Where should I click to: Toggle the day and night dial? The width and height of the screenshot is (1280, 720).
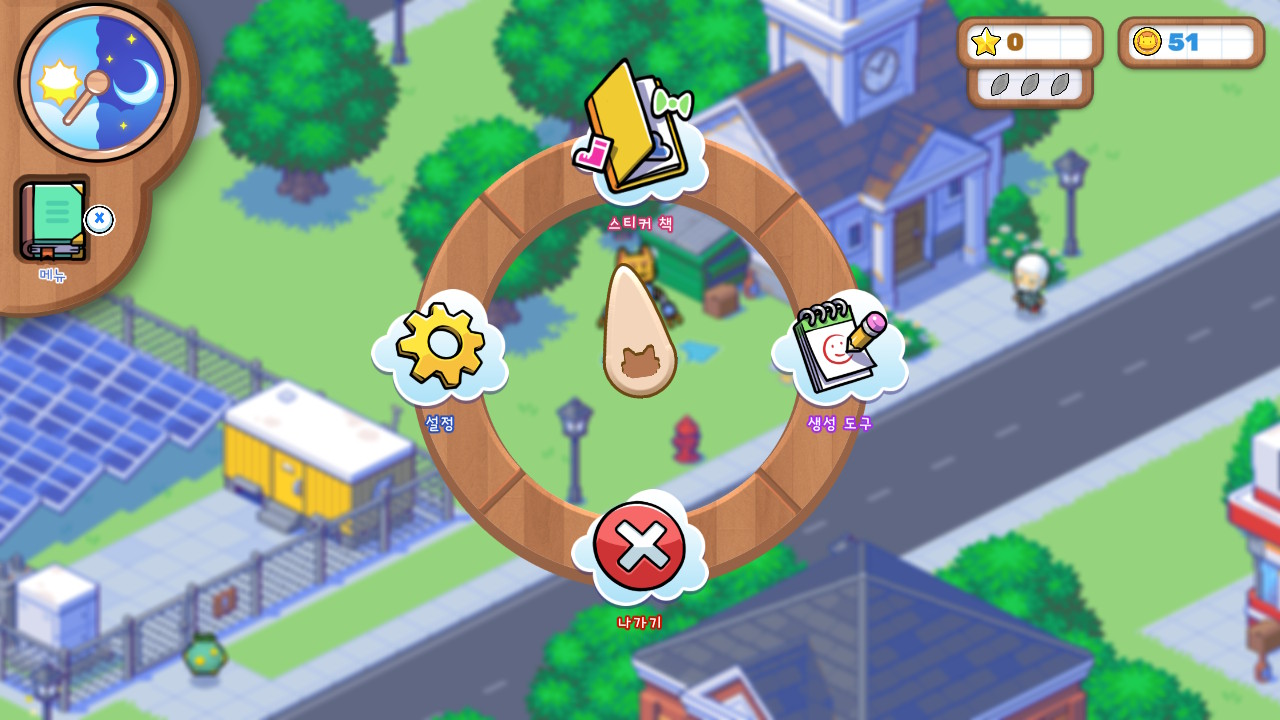pyautogui.click(x=97, y=82)
